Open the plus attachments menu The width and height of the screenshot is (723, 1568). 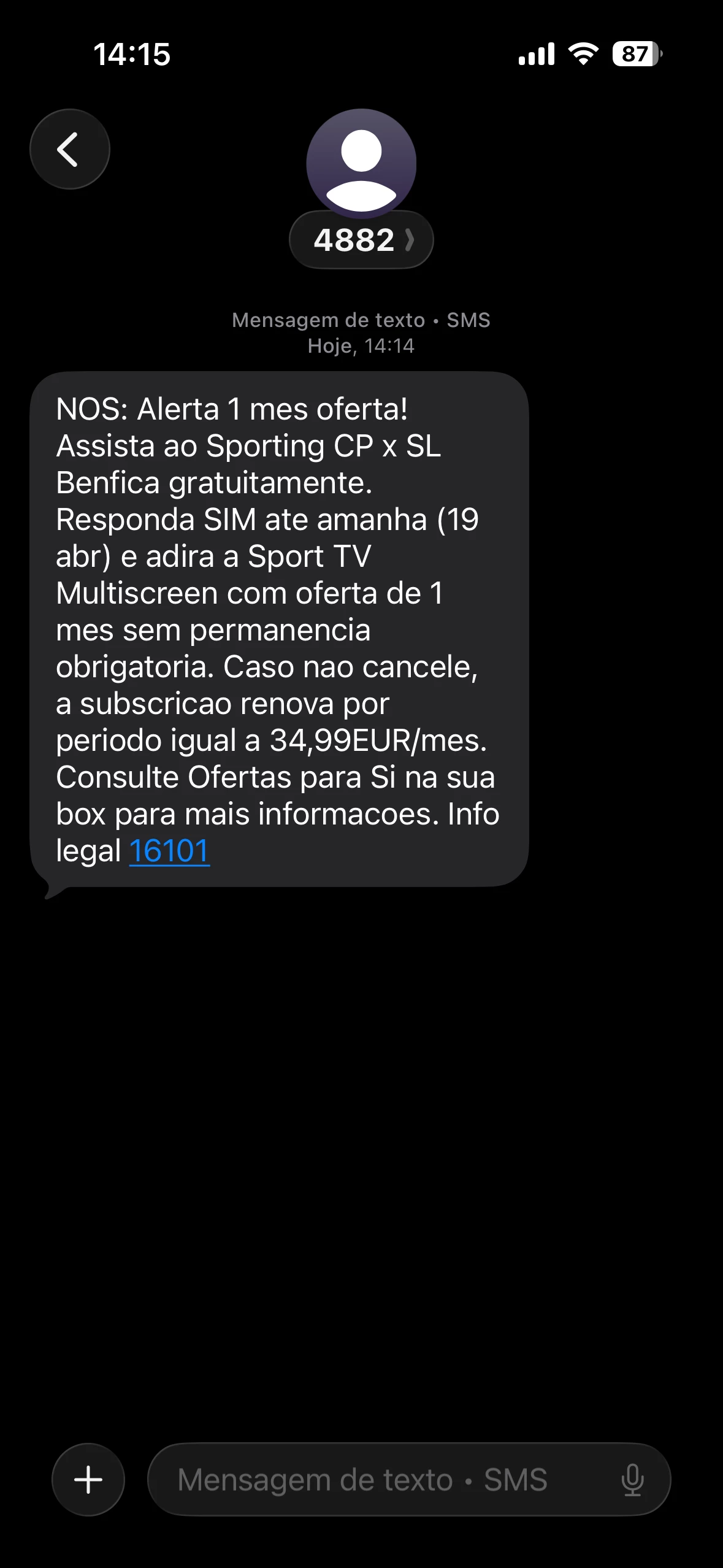88,1479
